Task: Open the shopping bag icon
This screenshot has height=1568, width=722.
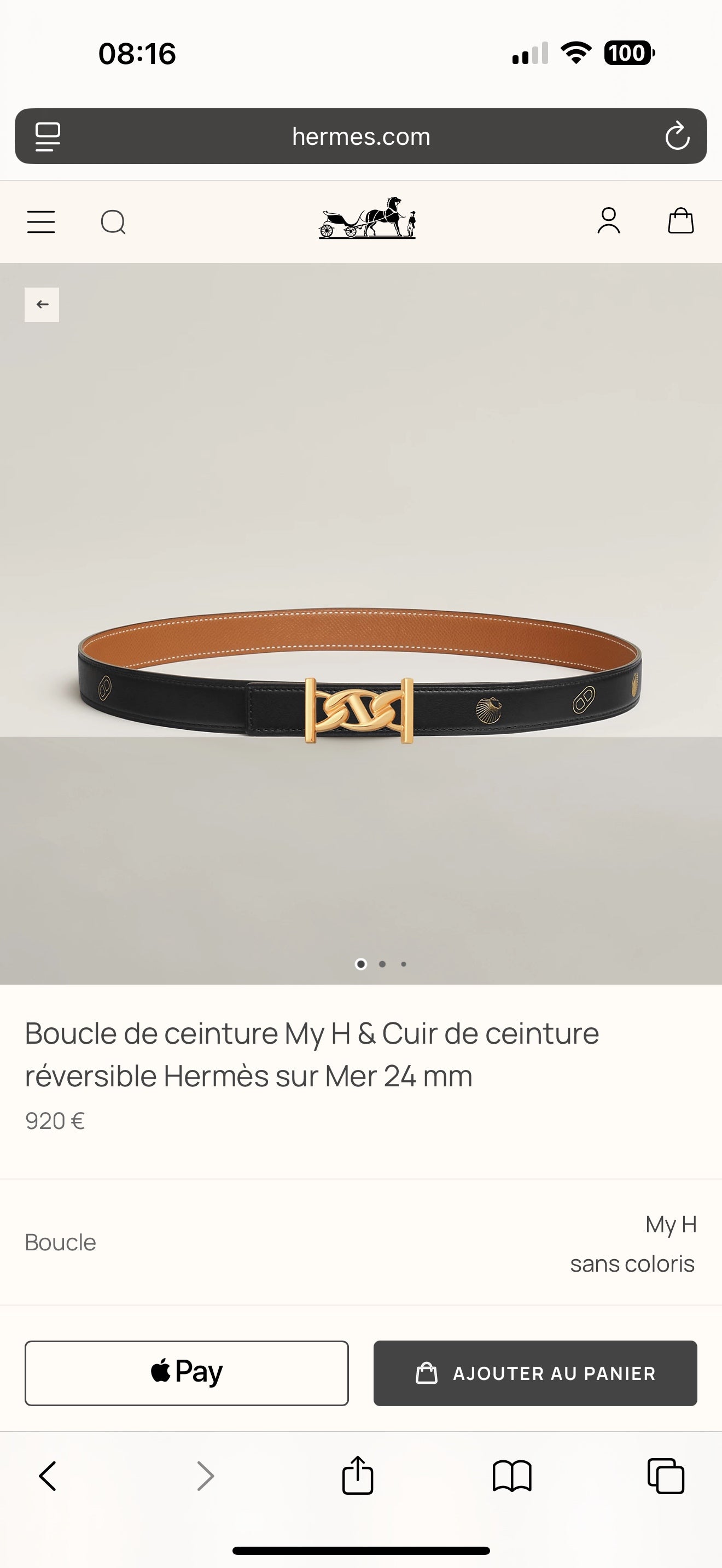Action: click(x=680, y=221)
